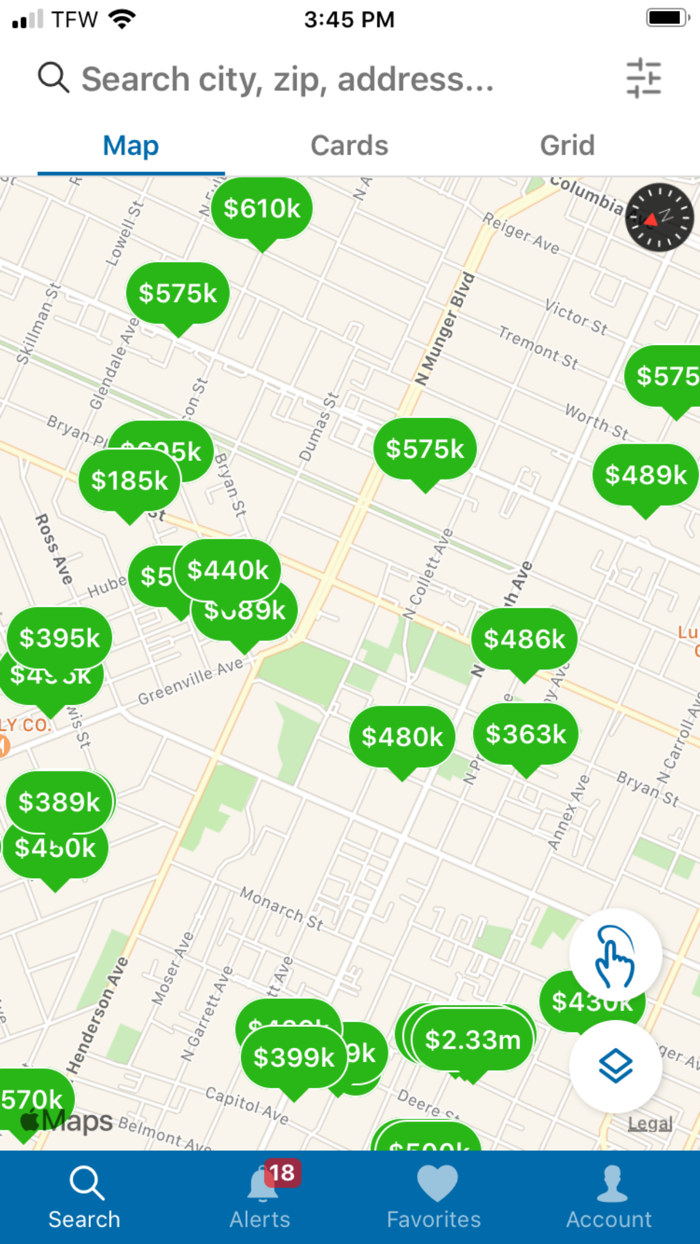The image size is (700, 1244).
Task: View the $486k listing marker
Action: 524,639
